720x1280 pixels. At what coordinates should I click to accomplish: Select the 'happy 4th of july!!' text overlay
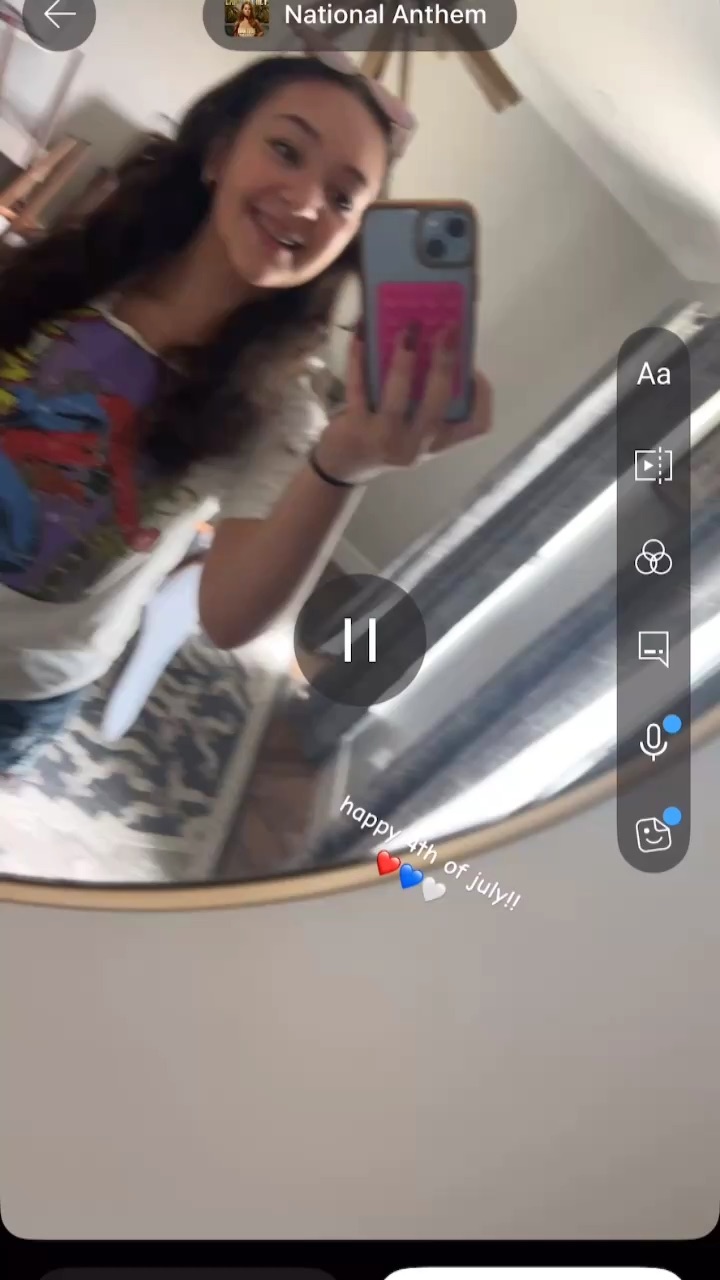coord(432,855)
